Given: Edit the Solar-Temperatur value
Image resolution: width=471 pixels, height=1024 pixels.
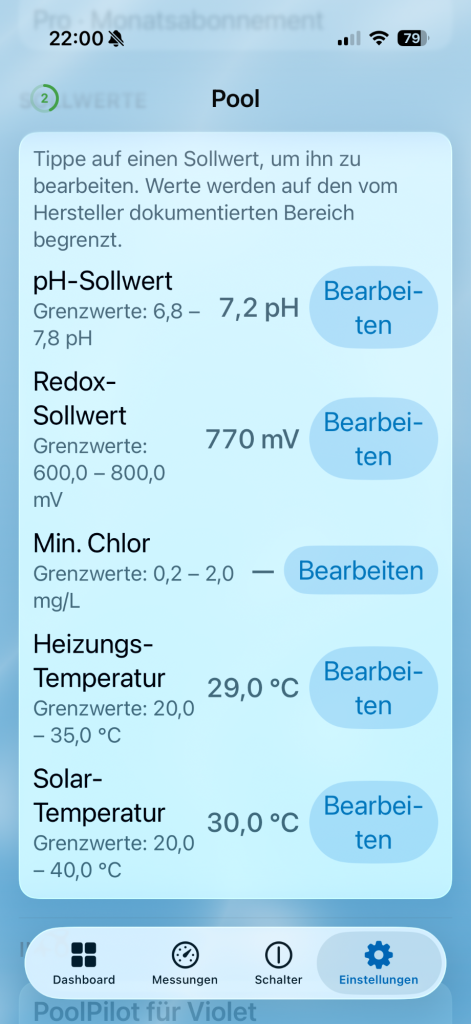Looking at the screenshot, I should 373,822.
